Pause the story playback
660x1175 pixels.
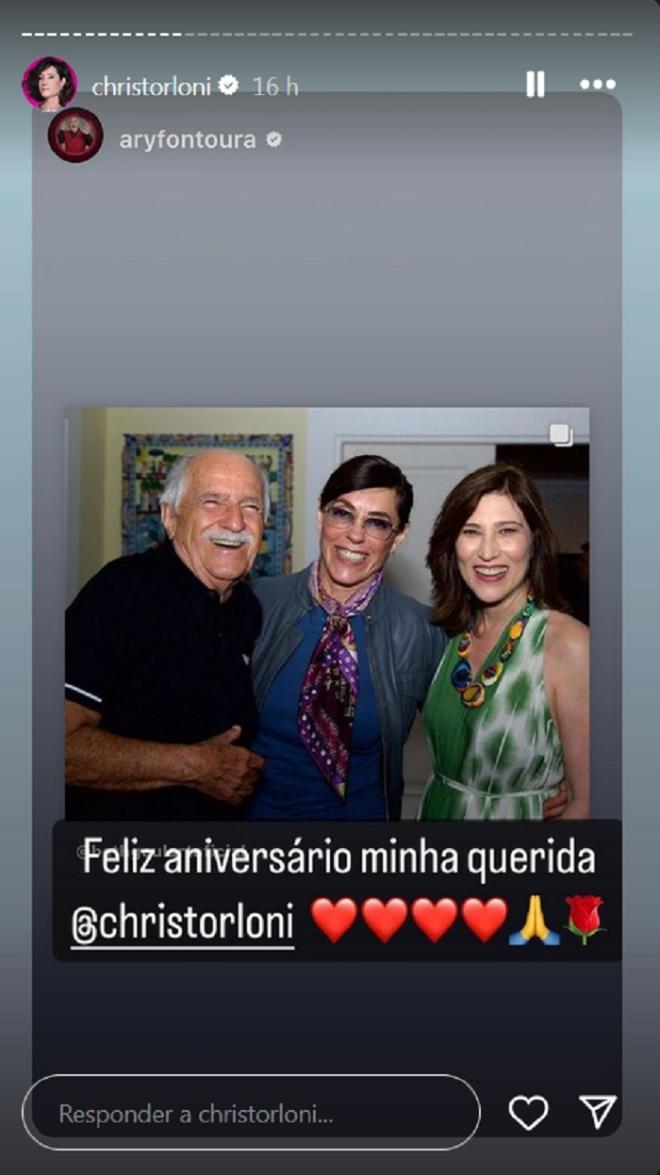tap(535, 85)
